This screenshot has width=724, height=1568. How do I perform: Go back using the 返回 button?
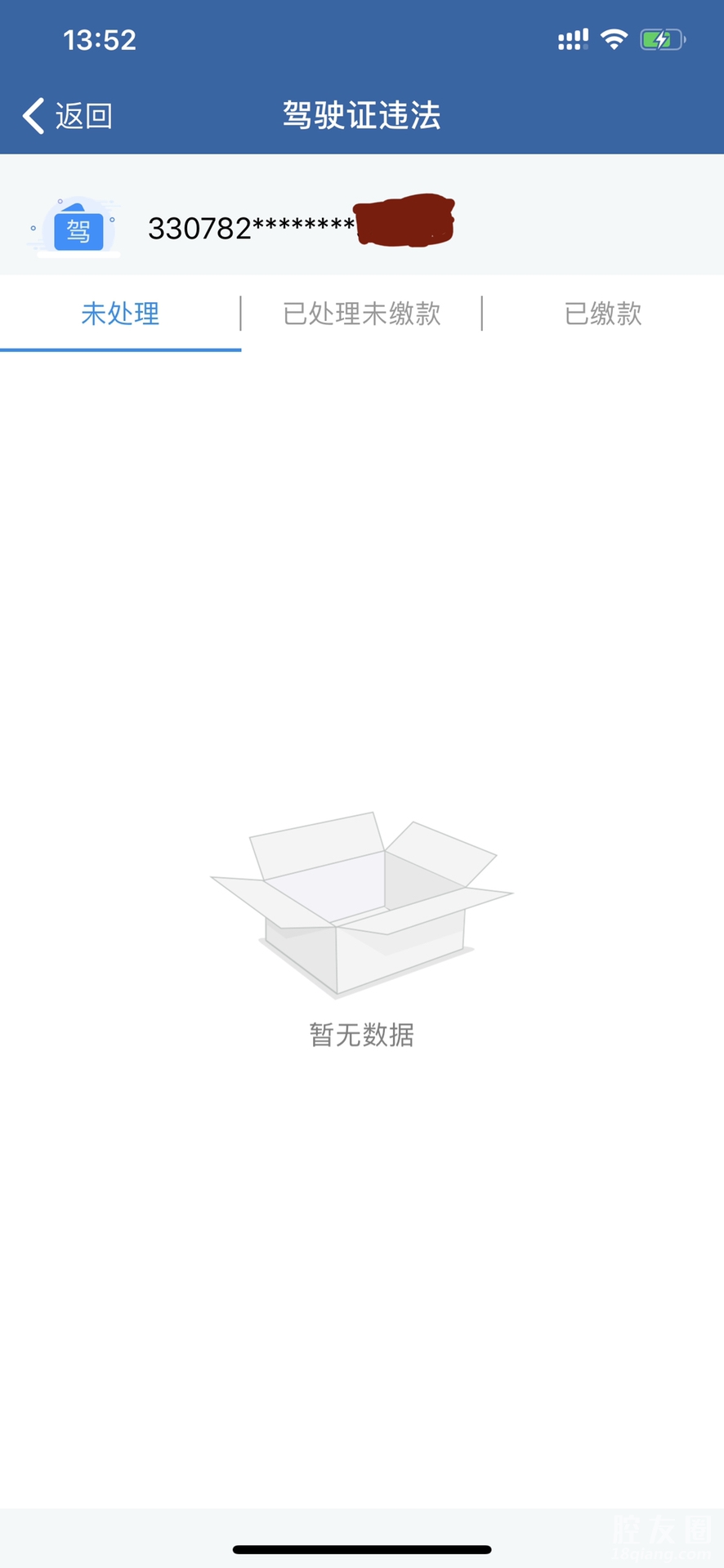pos(67,116)
